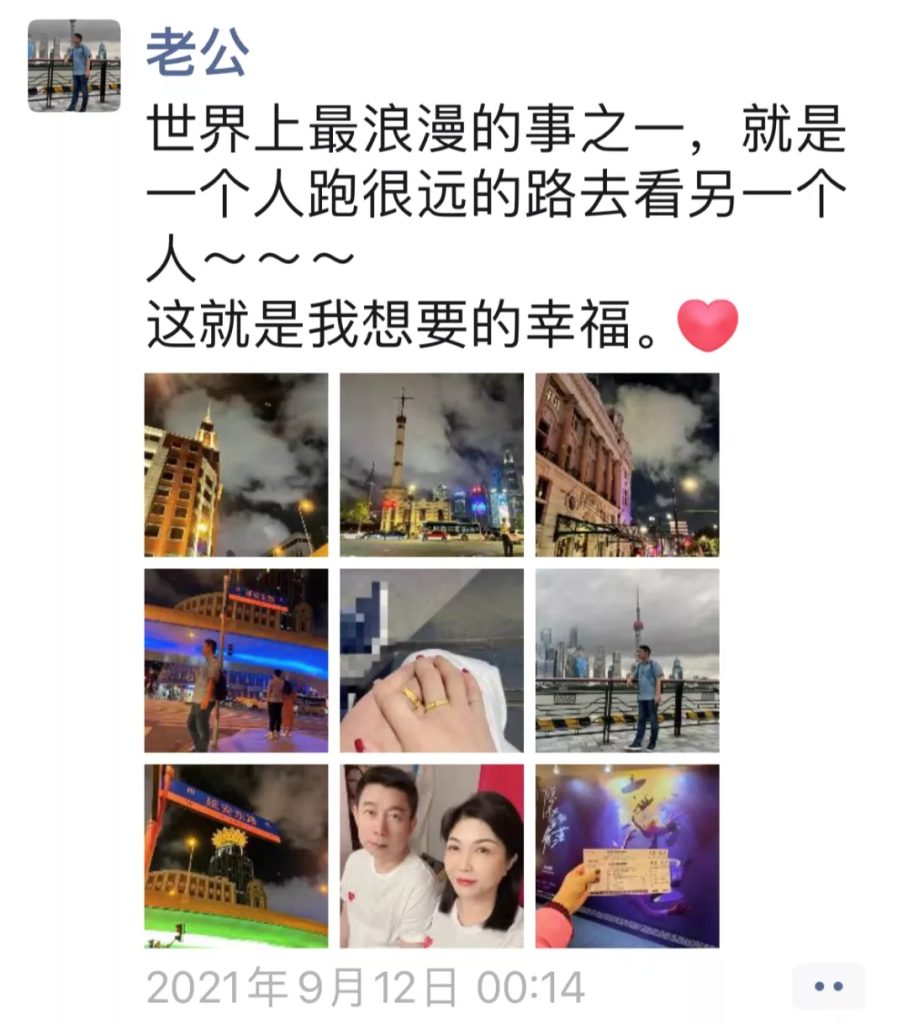Open the two-dot like/comment menu

pos(828,986)
